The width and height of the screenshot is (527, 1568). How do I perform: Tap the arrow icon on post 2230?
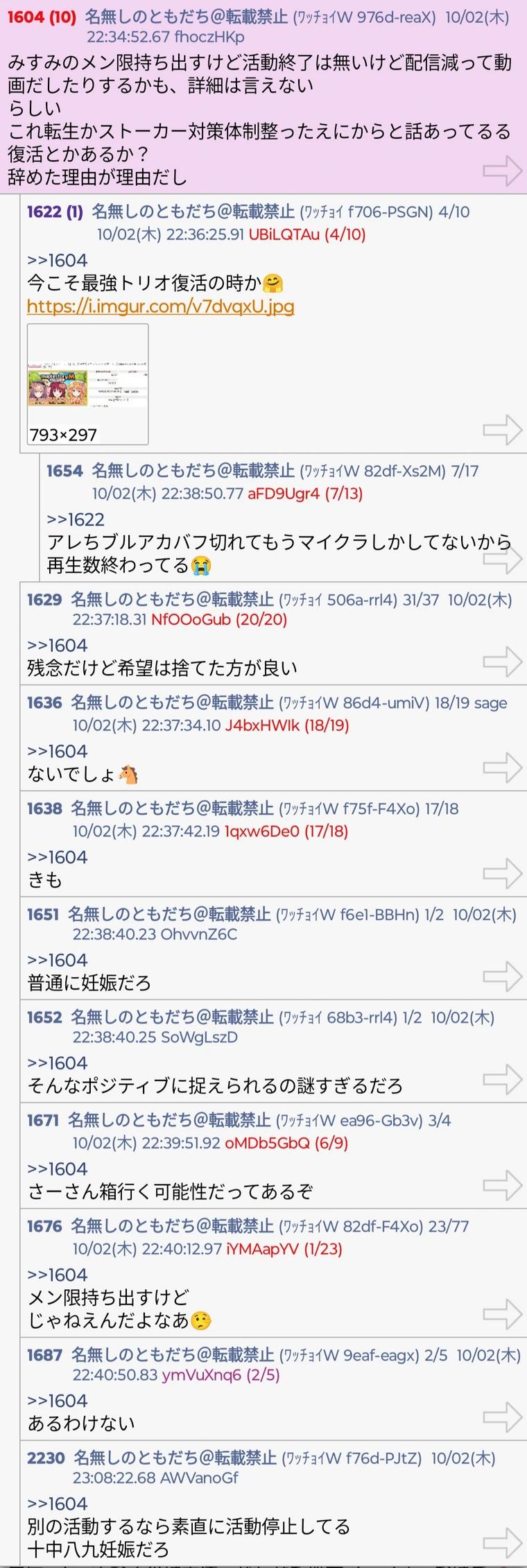[502, 1543]
